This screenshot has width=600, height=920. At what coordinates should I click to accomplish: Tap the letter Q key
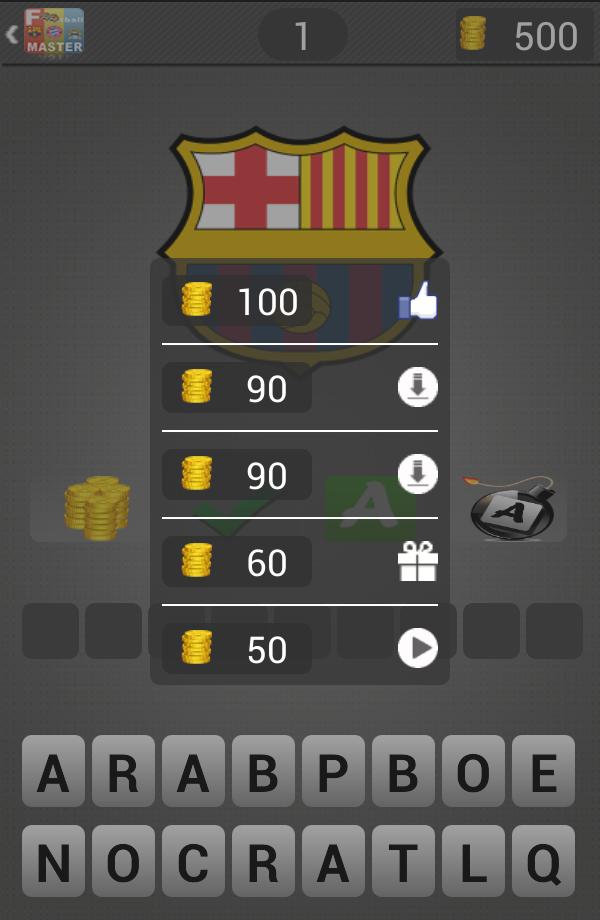544,861
